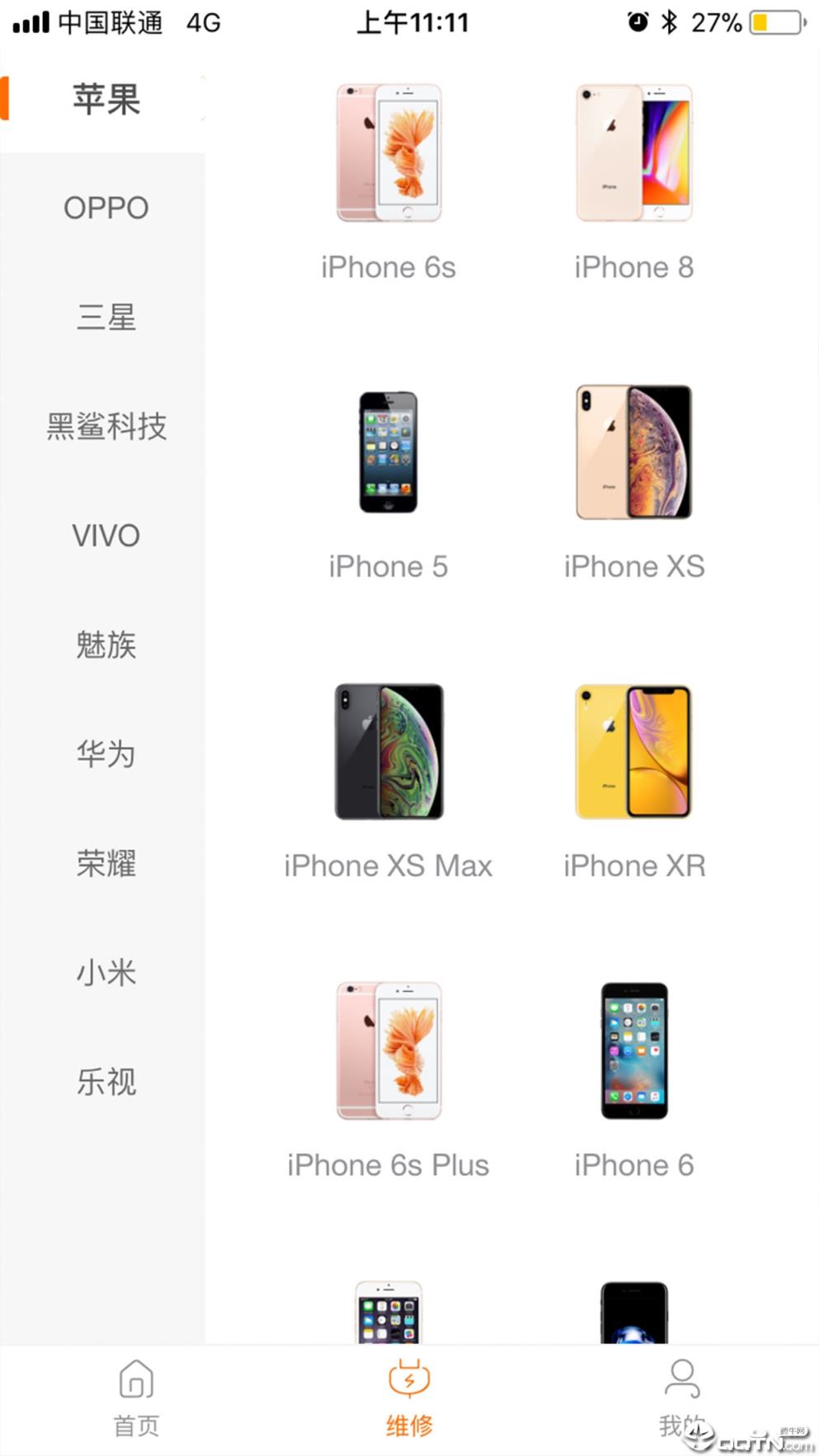Tap the battery indicator in status bar

(774, 22)
